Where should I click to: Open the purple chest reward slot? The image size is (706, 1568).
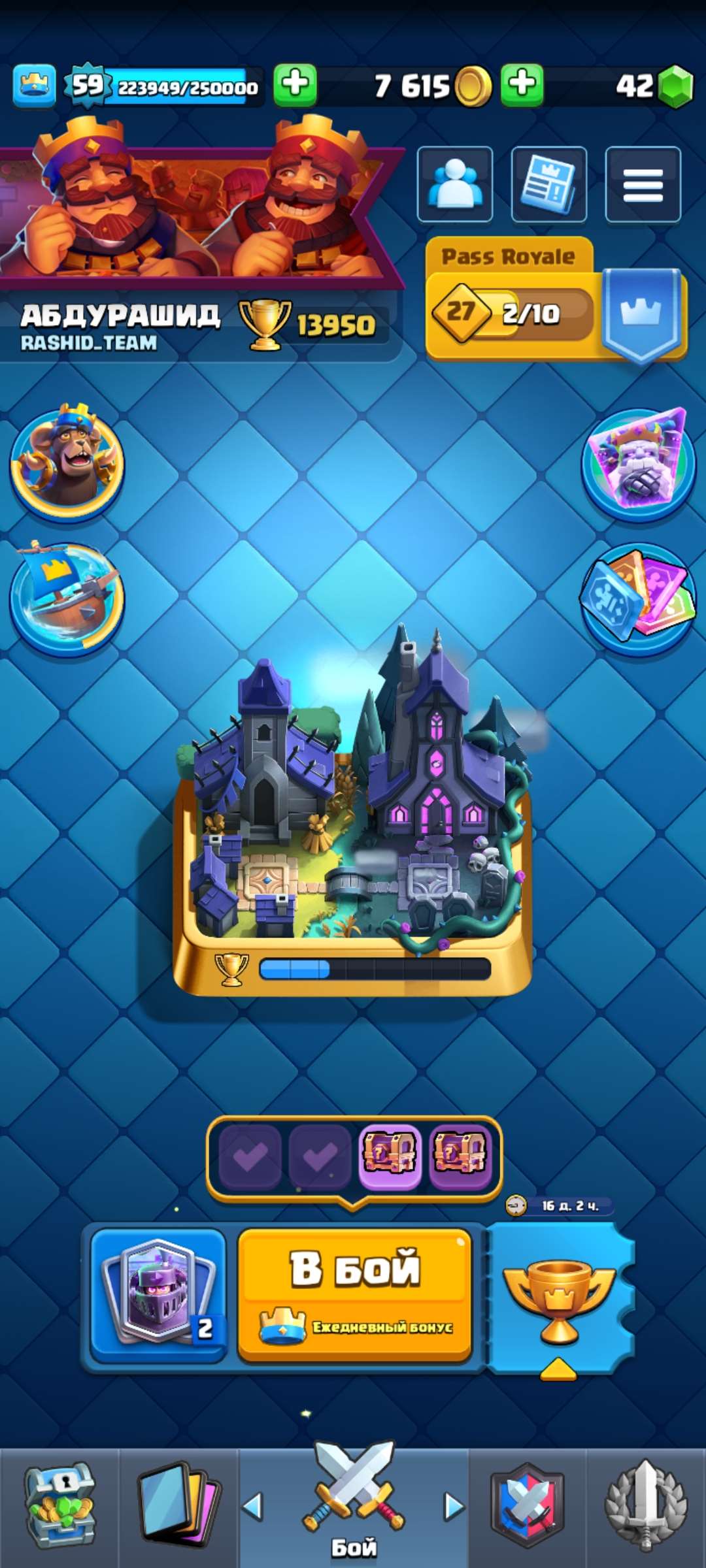(x=390, y=1158)
